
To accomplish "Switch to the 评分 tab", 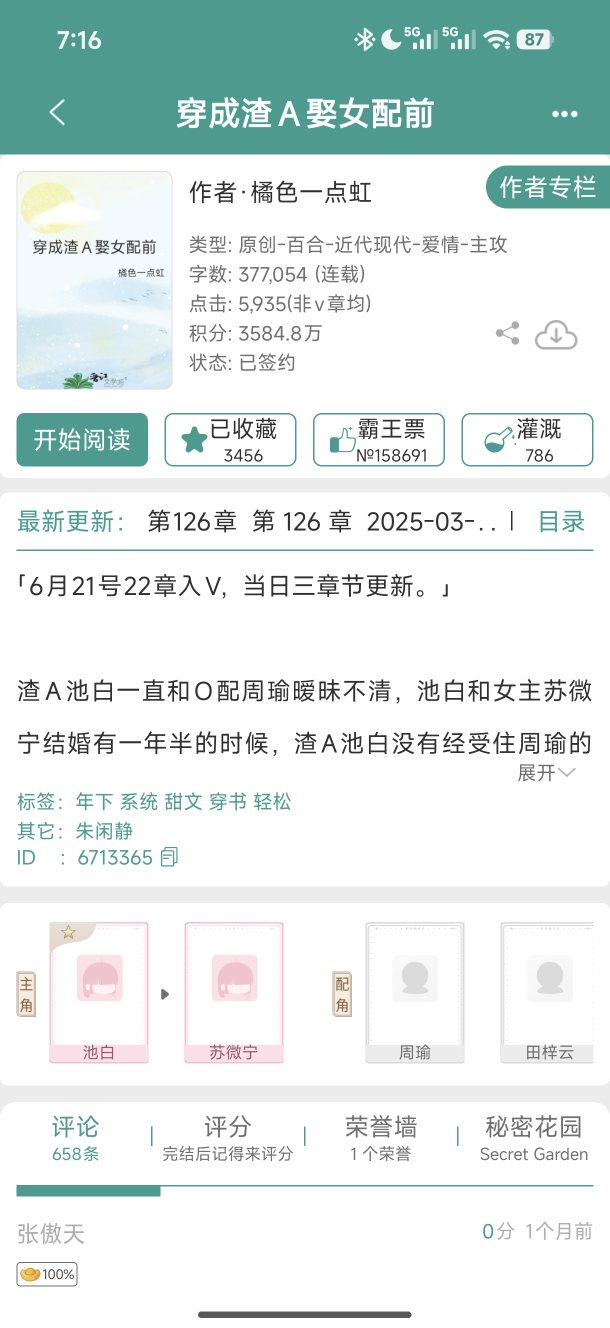I will [227, 1138].
